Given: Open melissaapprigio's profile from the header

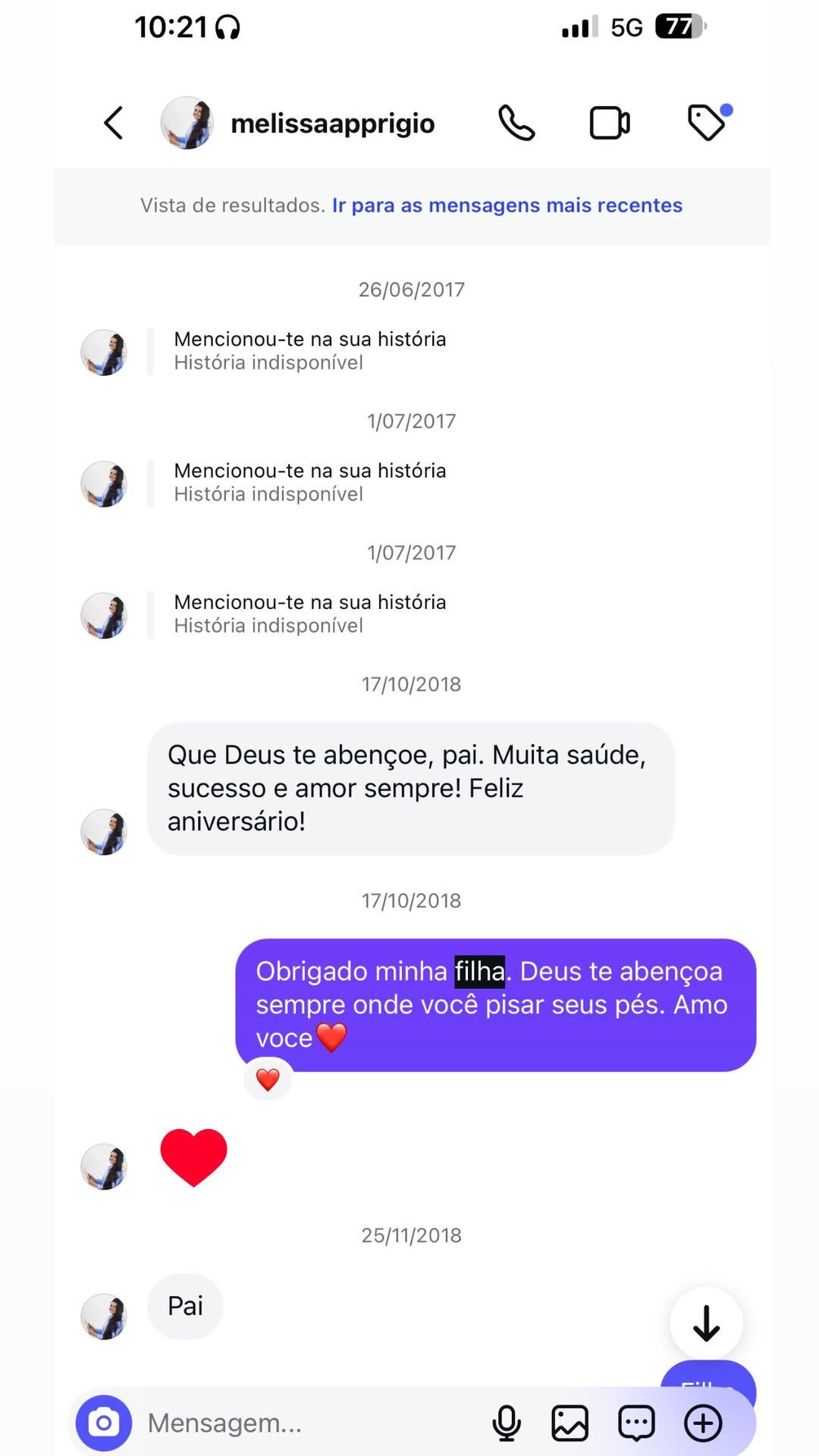Looking at the screenshot, I should point(332,123).
